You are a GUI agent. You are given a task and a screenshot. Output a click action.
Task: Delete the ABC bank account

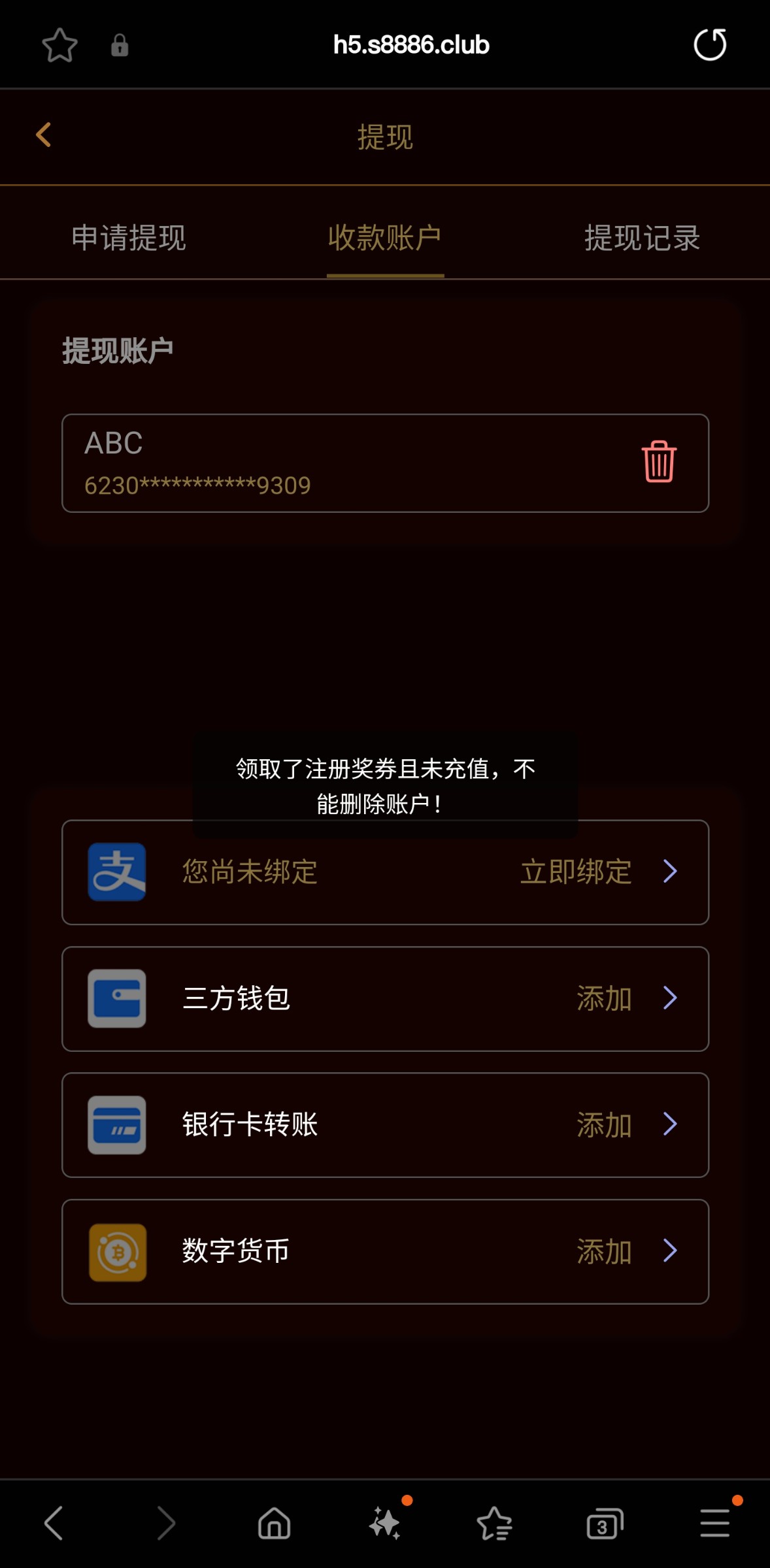coord(658,462)
